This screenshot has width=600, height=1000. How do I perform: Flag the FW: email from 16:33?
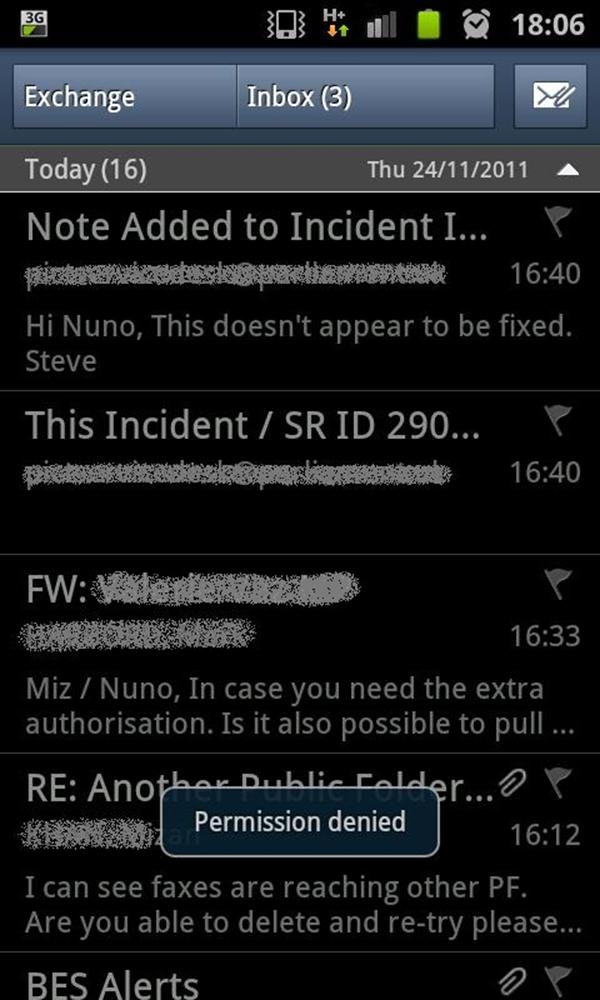point(562,585)
